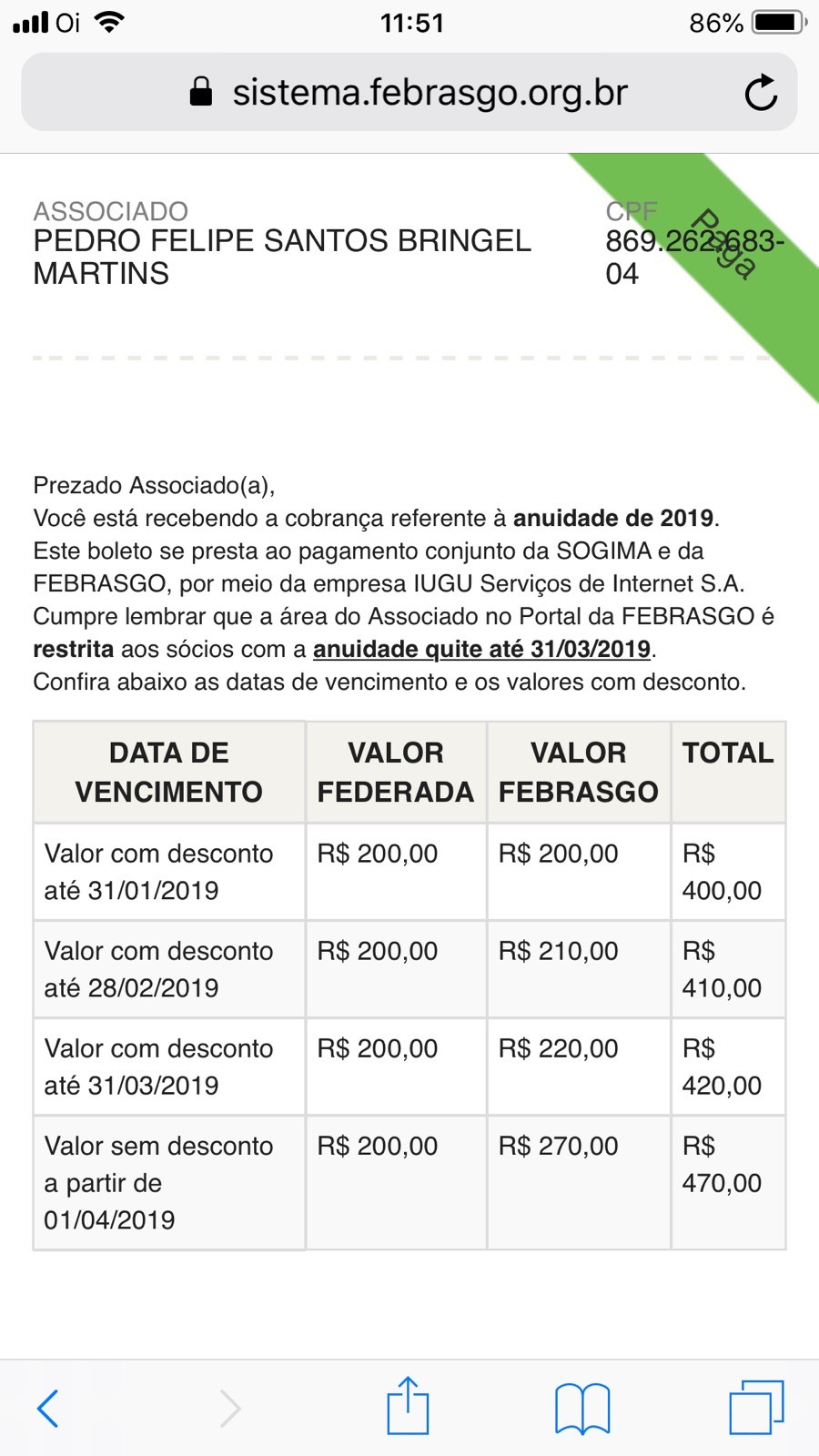Show open tabs overview

click(755, 1408)
